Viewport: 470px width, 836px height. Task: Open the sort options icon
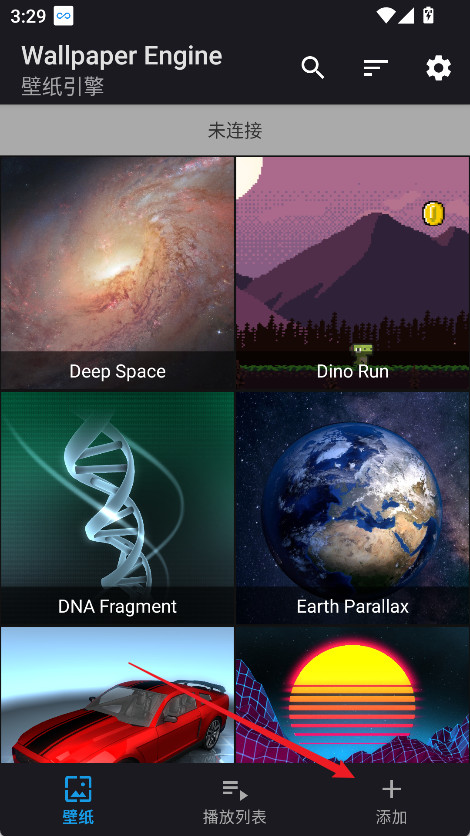pyautogui.click(x=376, y=68)
